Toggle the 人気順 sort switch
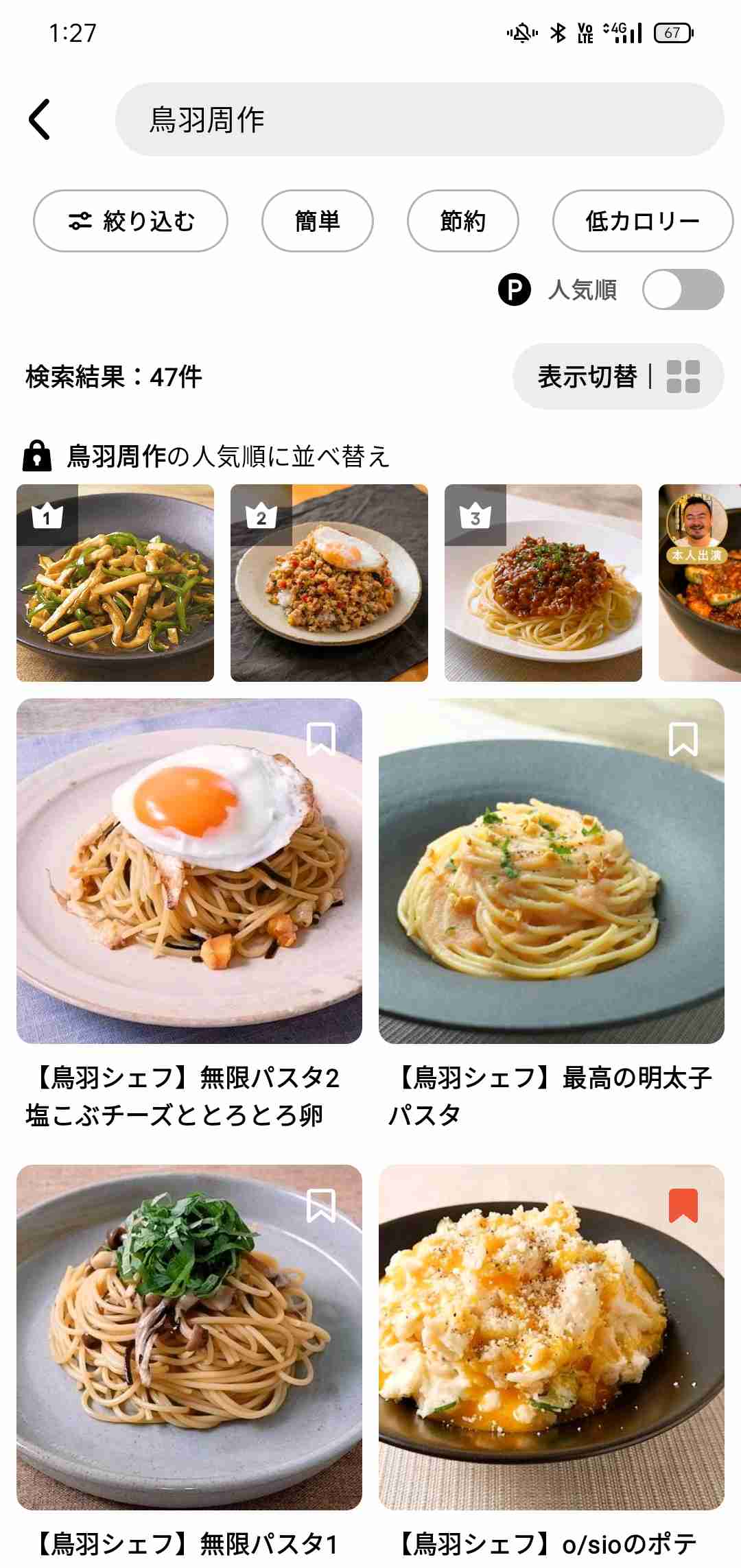 pos(682,289)
